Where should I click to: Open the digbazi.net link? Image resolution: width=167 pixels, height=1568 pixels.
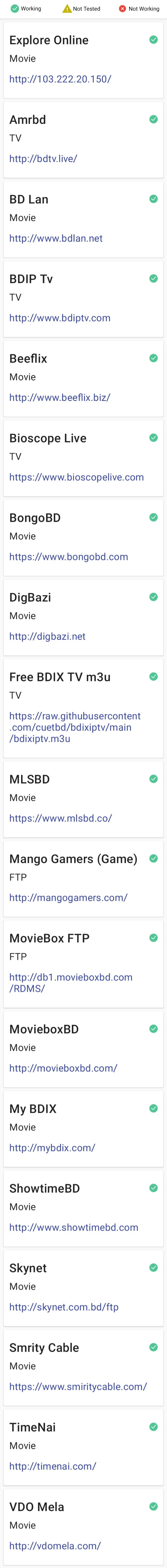click(x=47, y=636)
